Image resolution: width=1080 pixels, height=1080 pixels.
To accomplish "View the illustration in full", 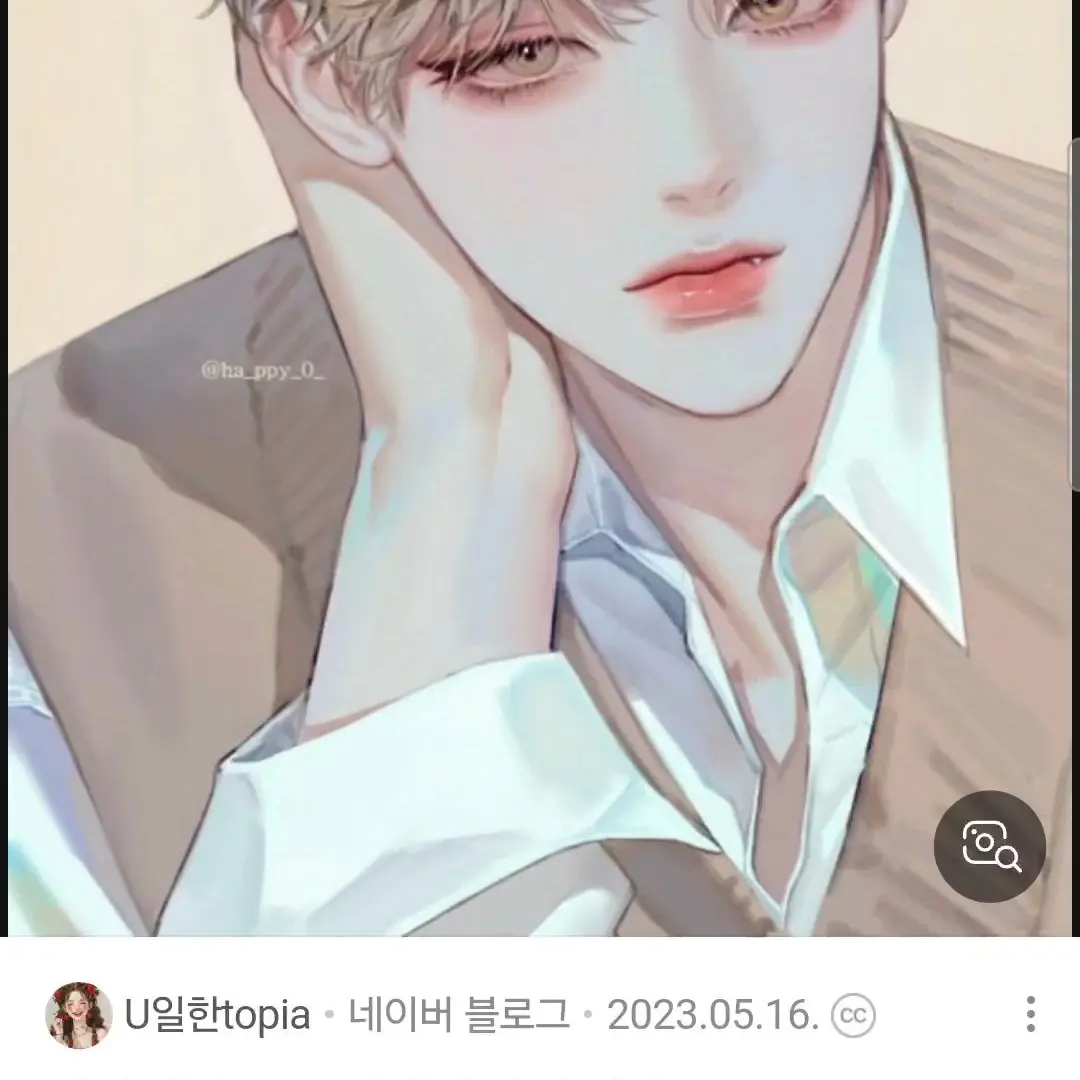I will (x=540, y=460).
